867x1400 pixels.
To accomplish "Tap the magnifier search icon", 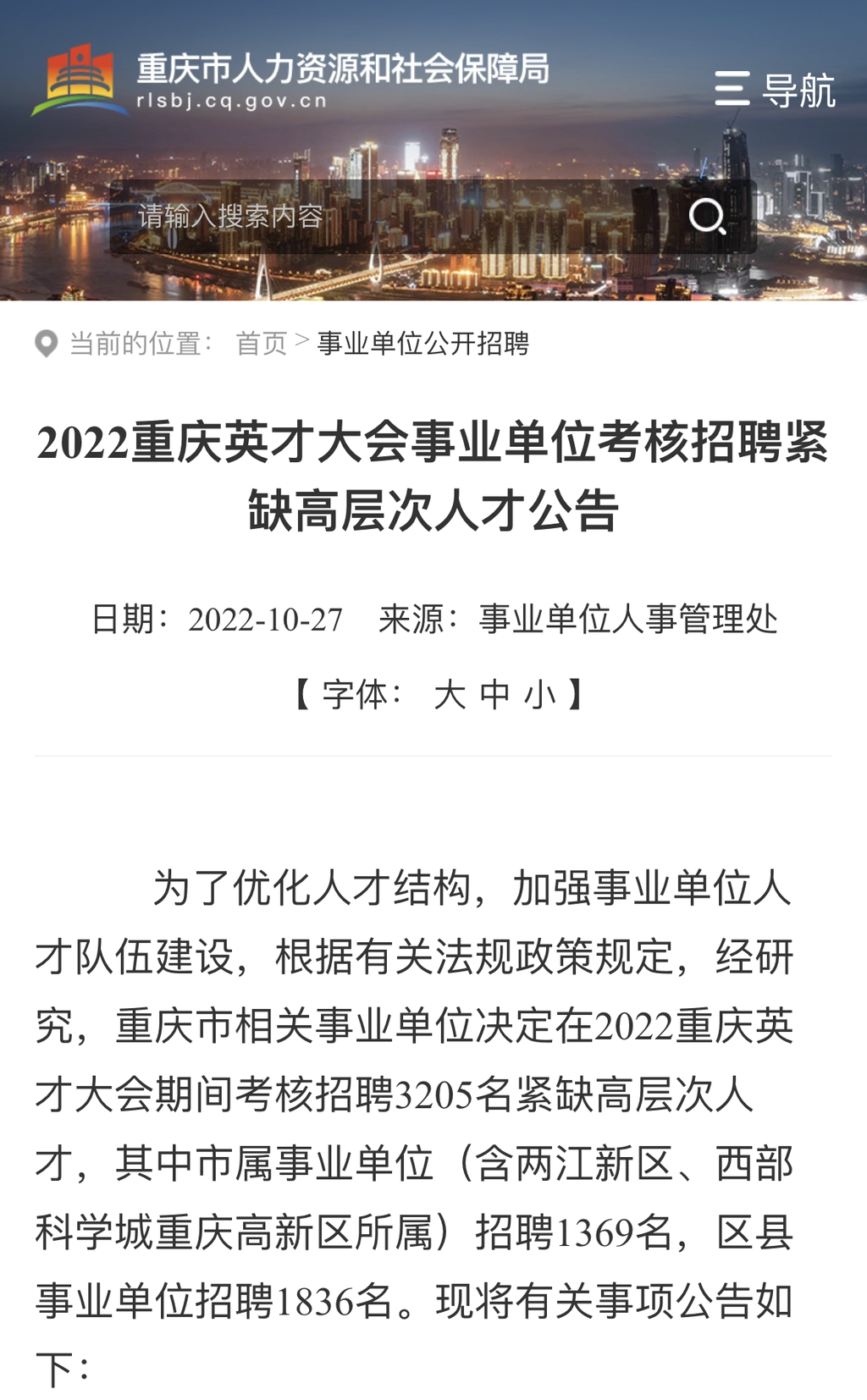I will click(x=707, y=217).
